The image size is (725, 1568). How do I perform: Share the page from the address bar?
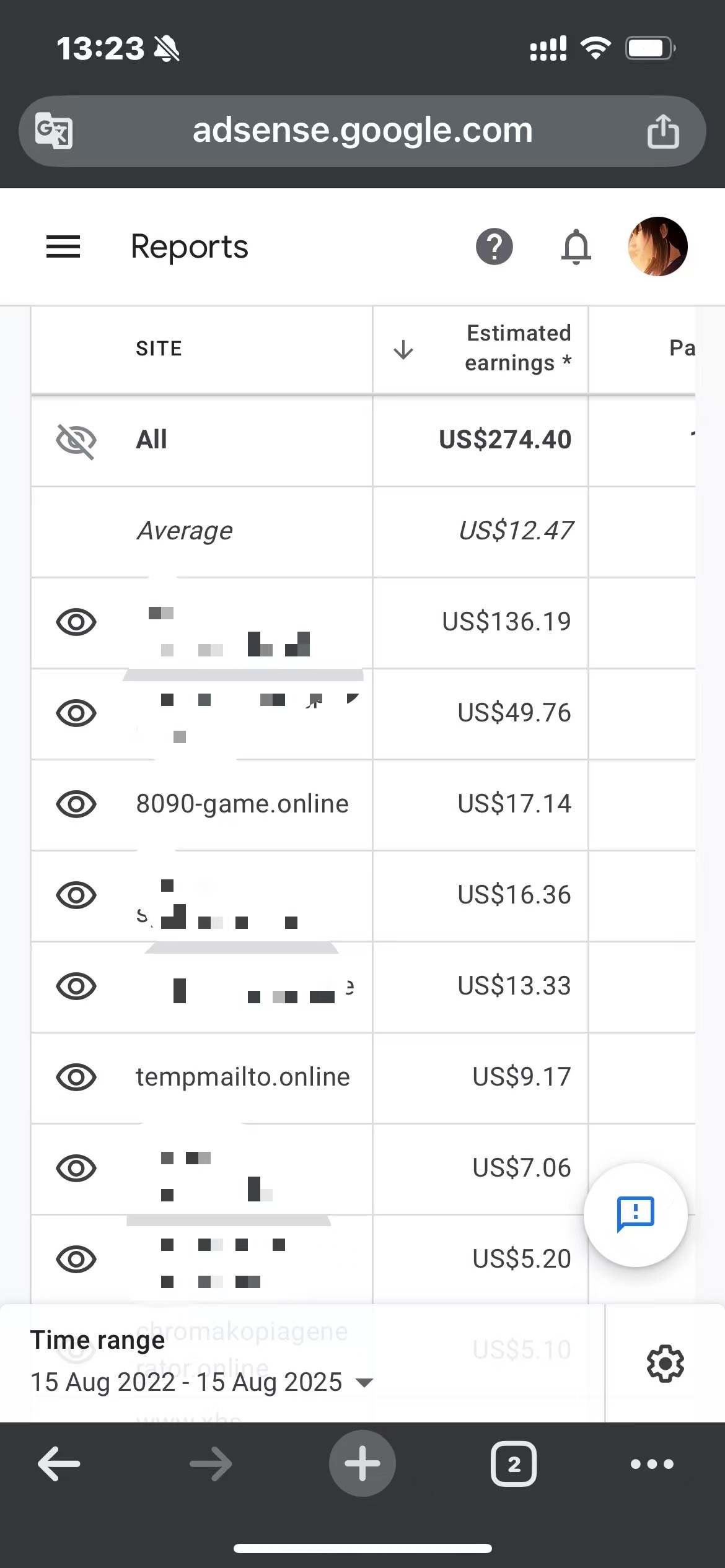(x=663, y=131)
